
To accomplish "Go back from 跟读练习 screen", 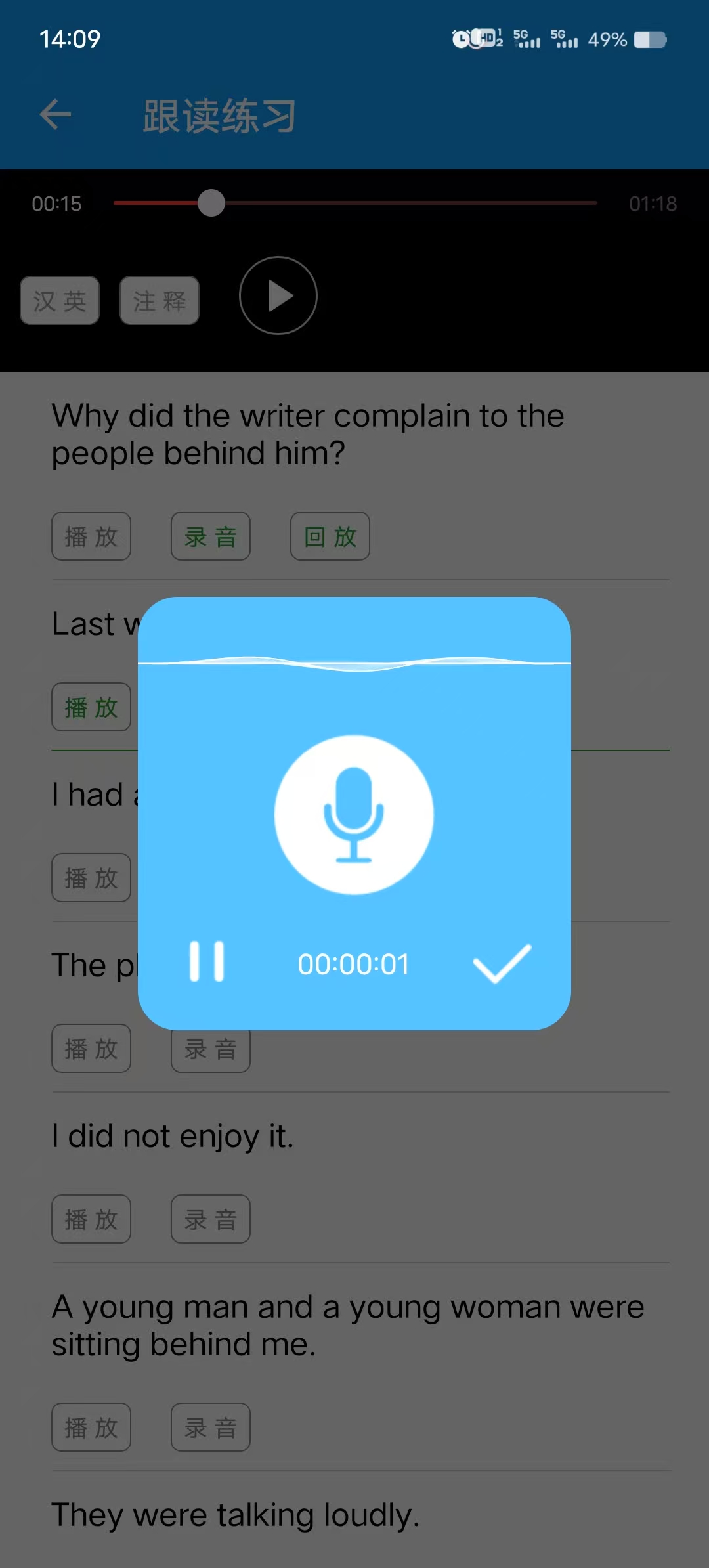I will 56,116.
